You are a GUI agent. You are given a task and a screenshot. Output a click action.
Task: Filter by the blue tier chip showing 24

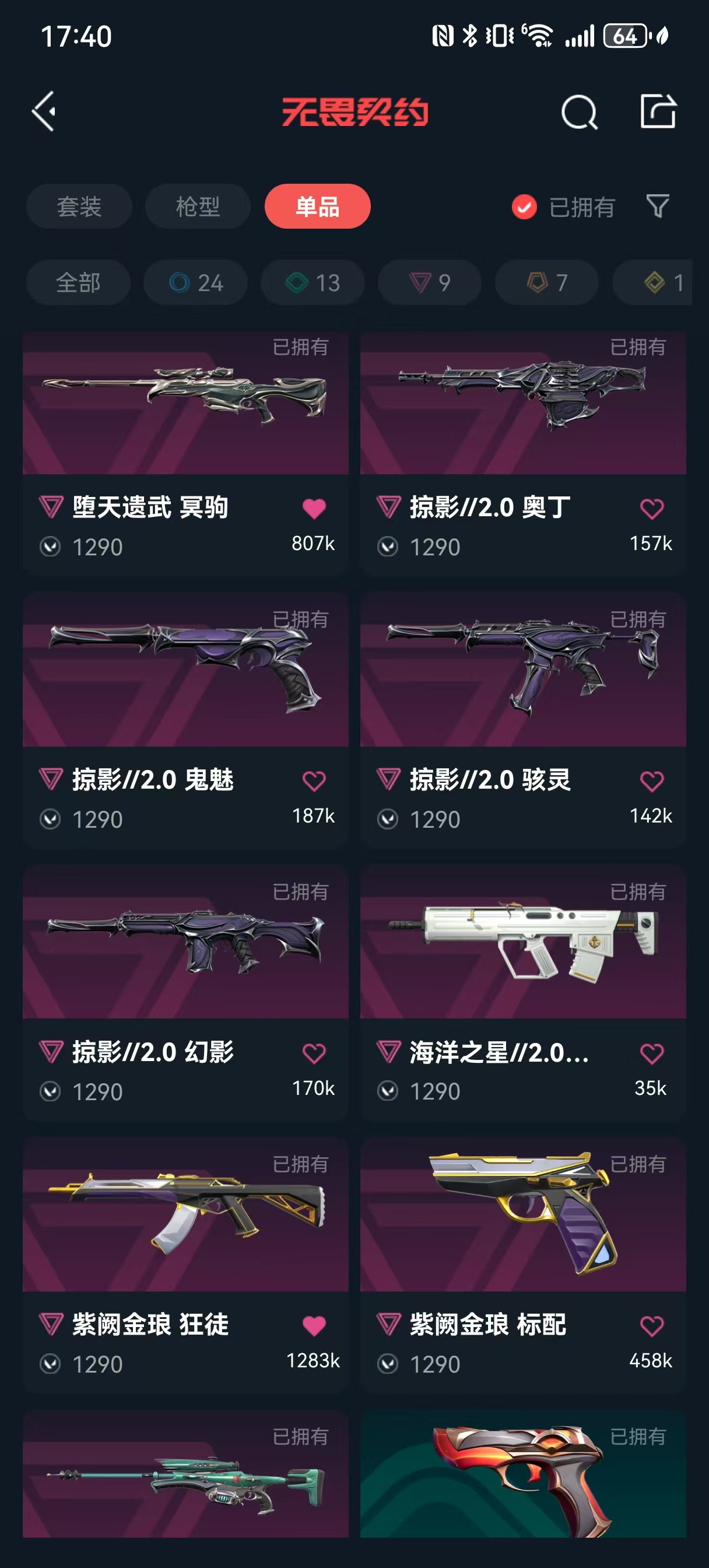point(195,282)
